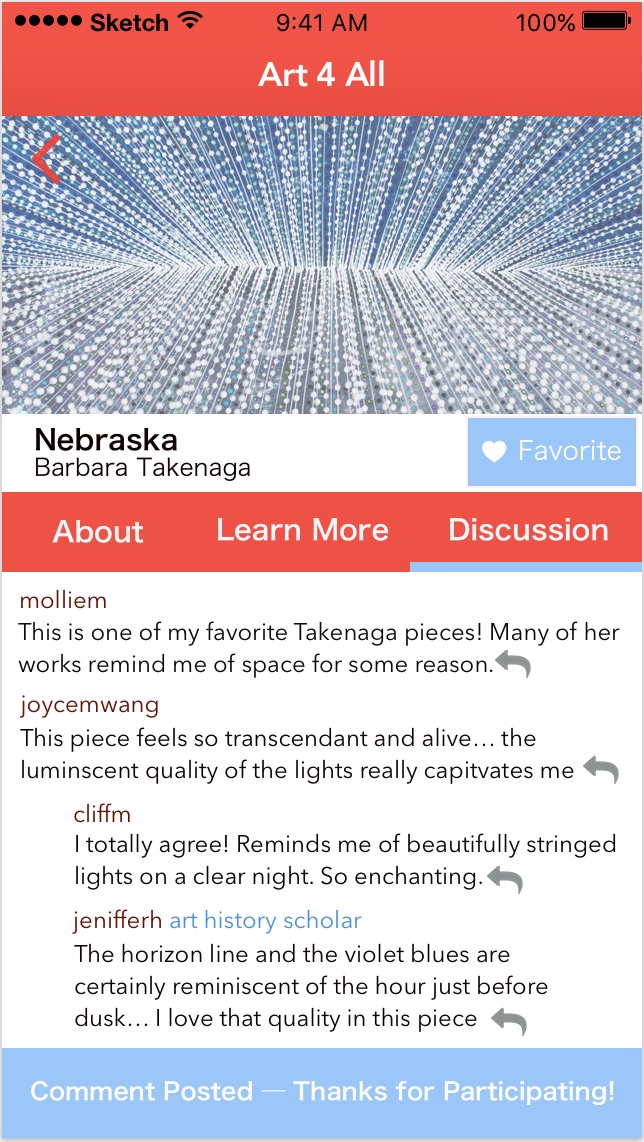644x1142 pixels.
Task: Switch to the About tab
Action: click(98, 531)
